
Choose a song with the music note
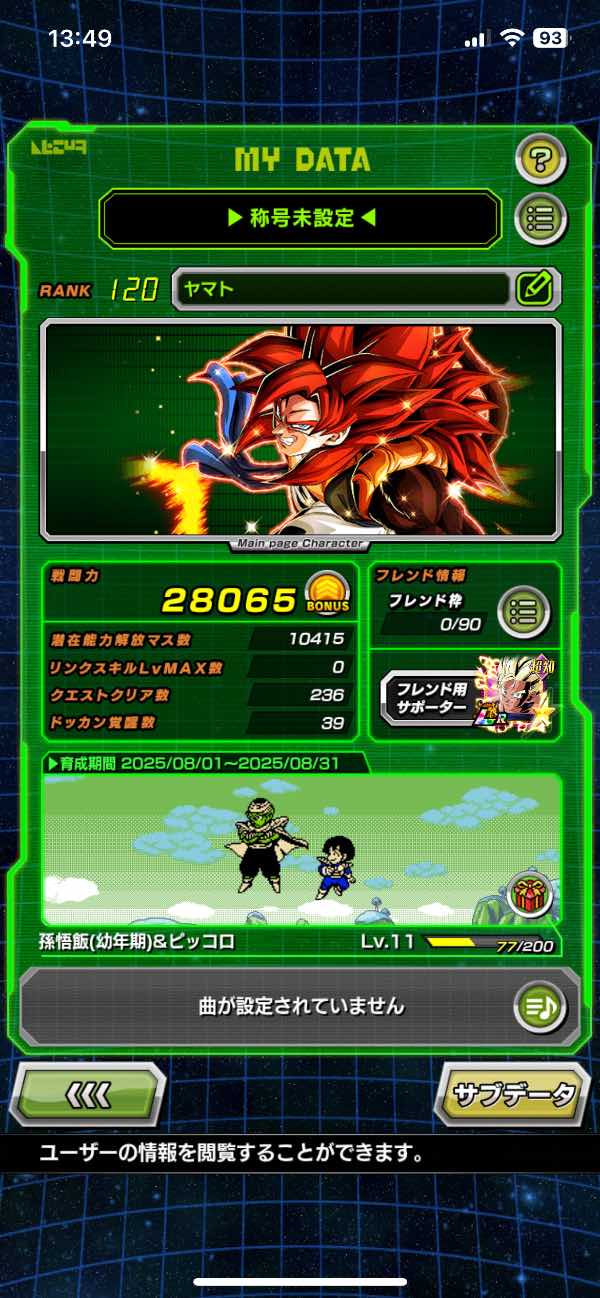coord(540,1005)
